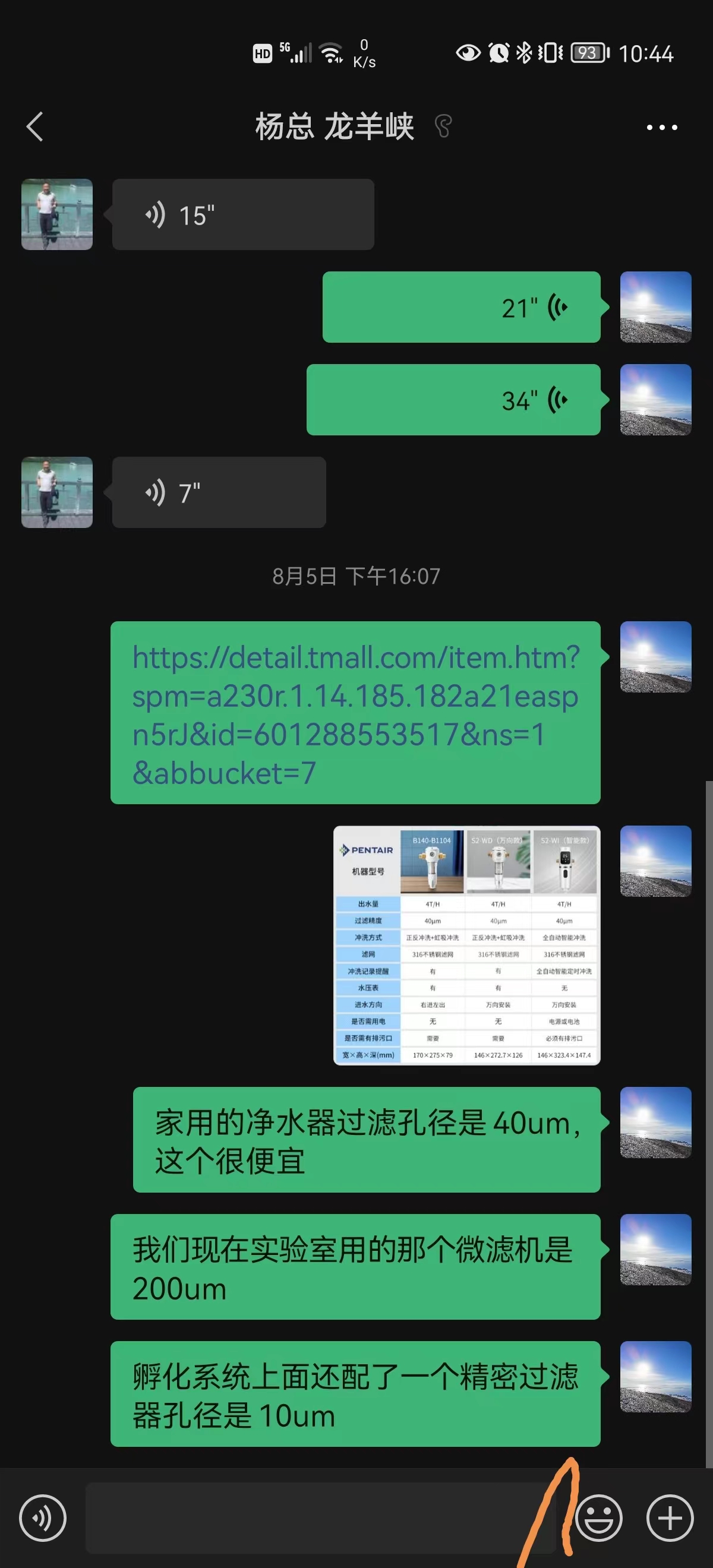
Task: Go back from the chat screen
Action: (34, 127)
